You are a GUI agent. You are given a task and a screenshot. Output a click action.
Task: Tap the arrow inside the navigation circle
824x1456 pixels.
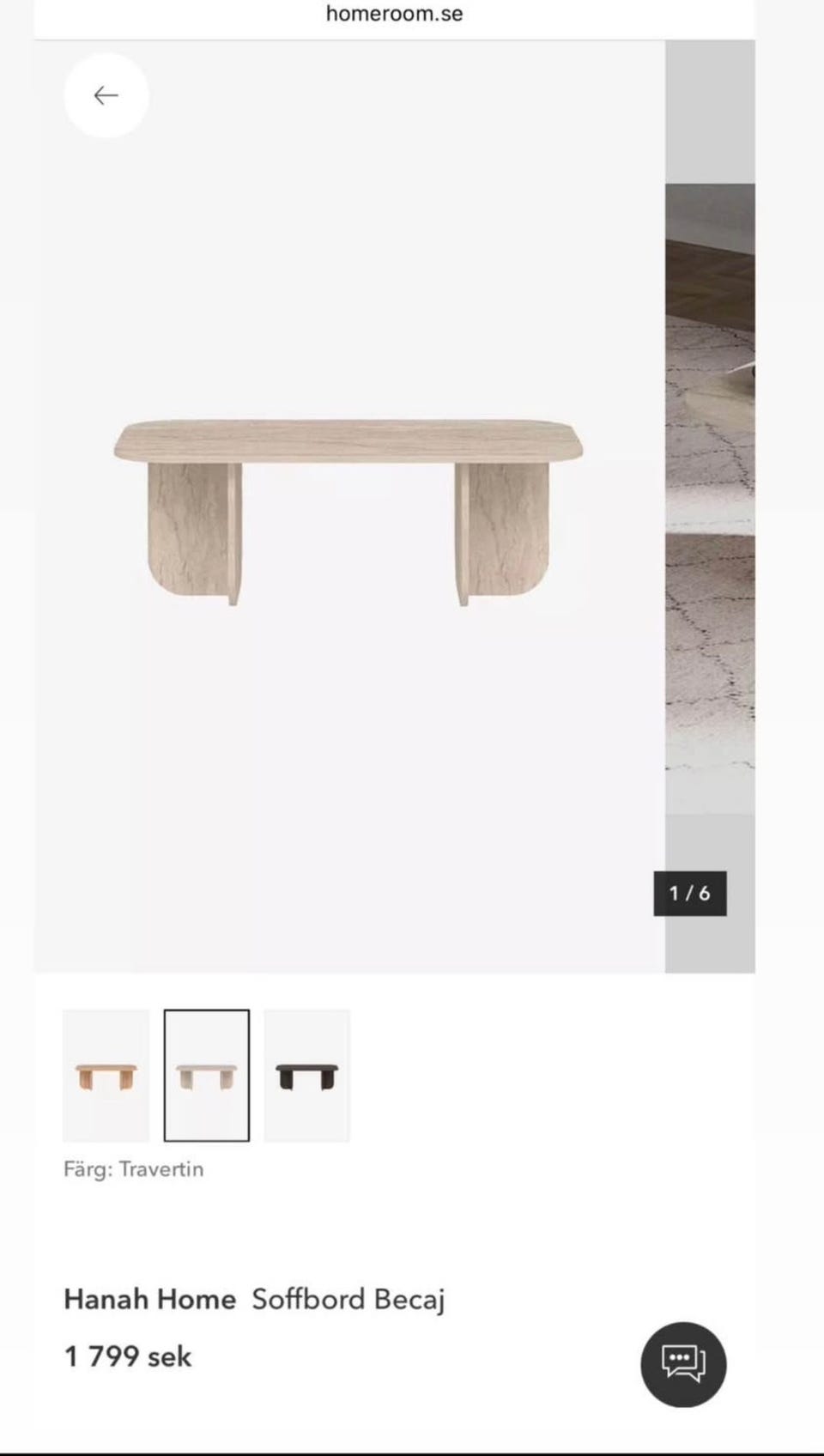click(x=106, y=95)
